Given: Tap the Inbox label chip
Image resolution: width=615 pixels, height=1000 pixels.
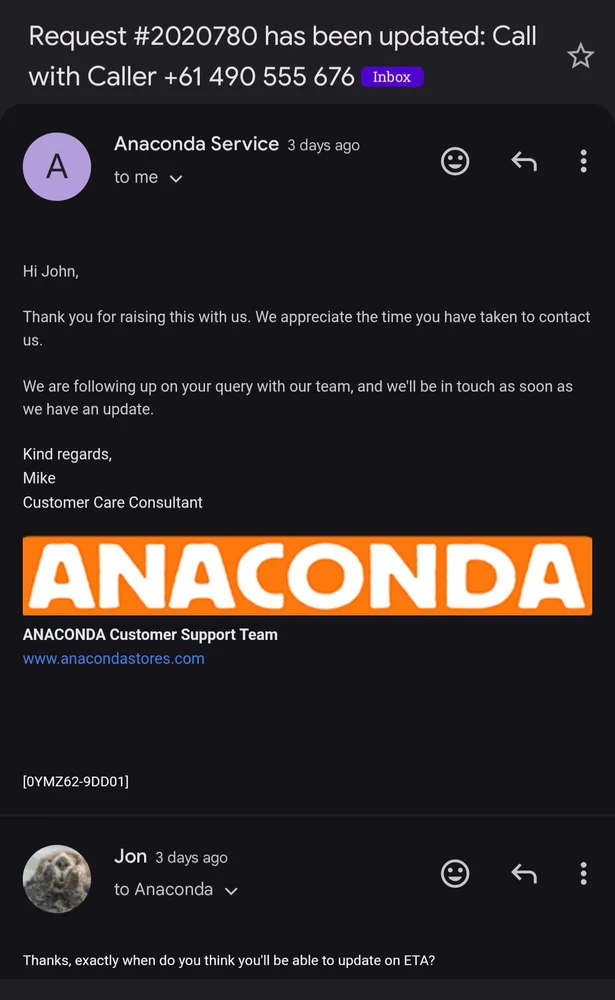Looking at the screenshot, I should (392, 77).
